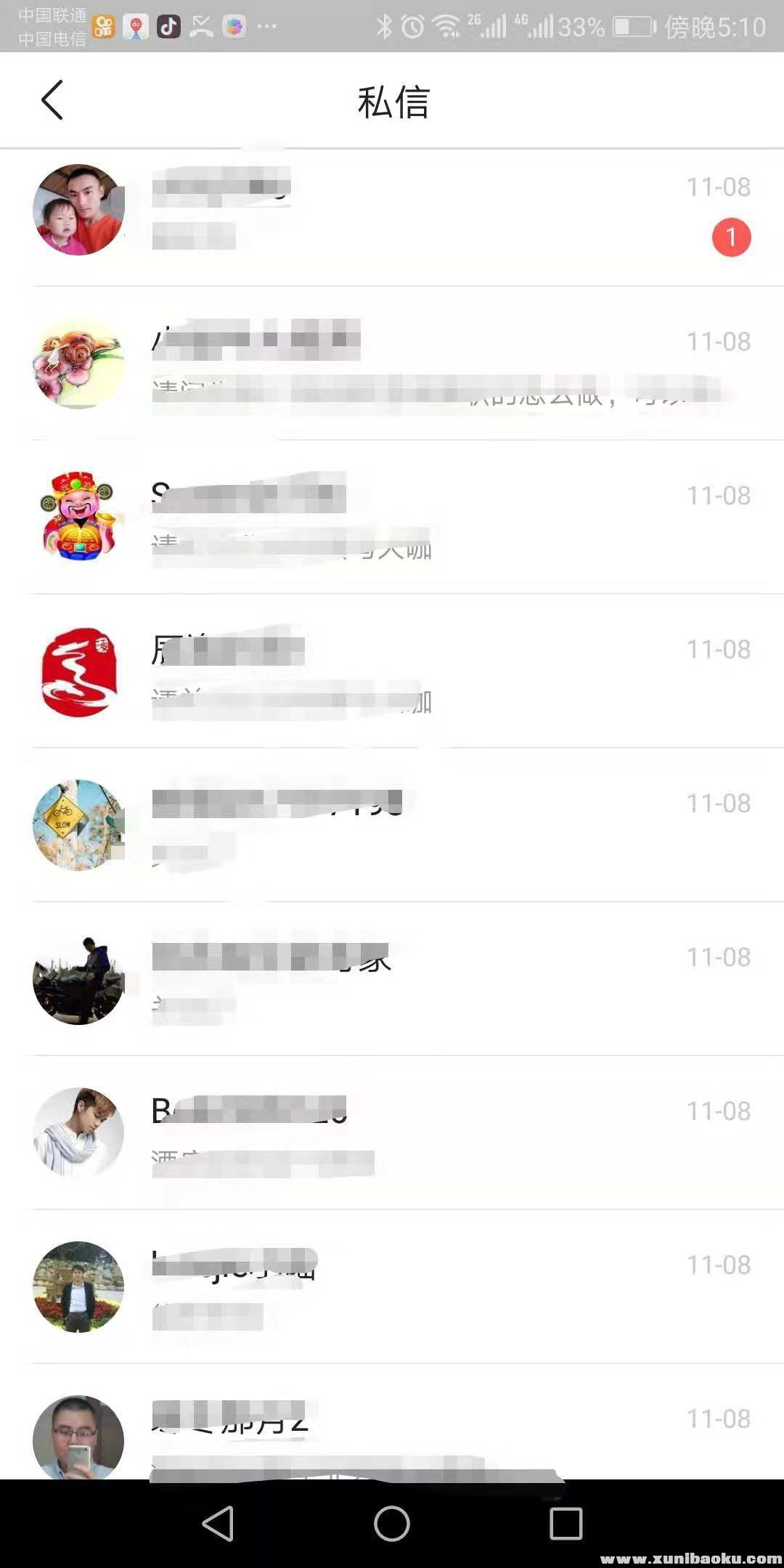This screenshot has width=784, height=1568.
Task: Open chat with the God of Wealth avatar
Action: 392,517
